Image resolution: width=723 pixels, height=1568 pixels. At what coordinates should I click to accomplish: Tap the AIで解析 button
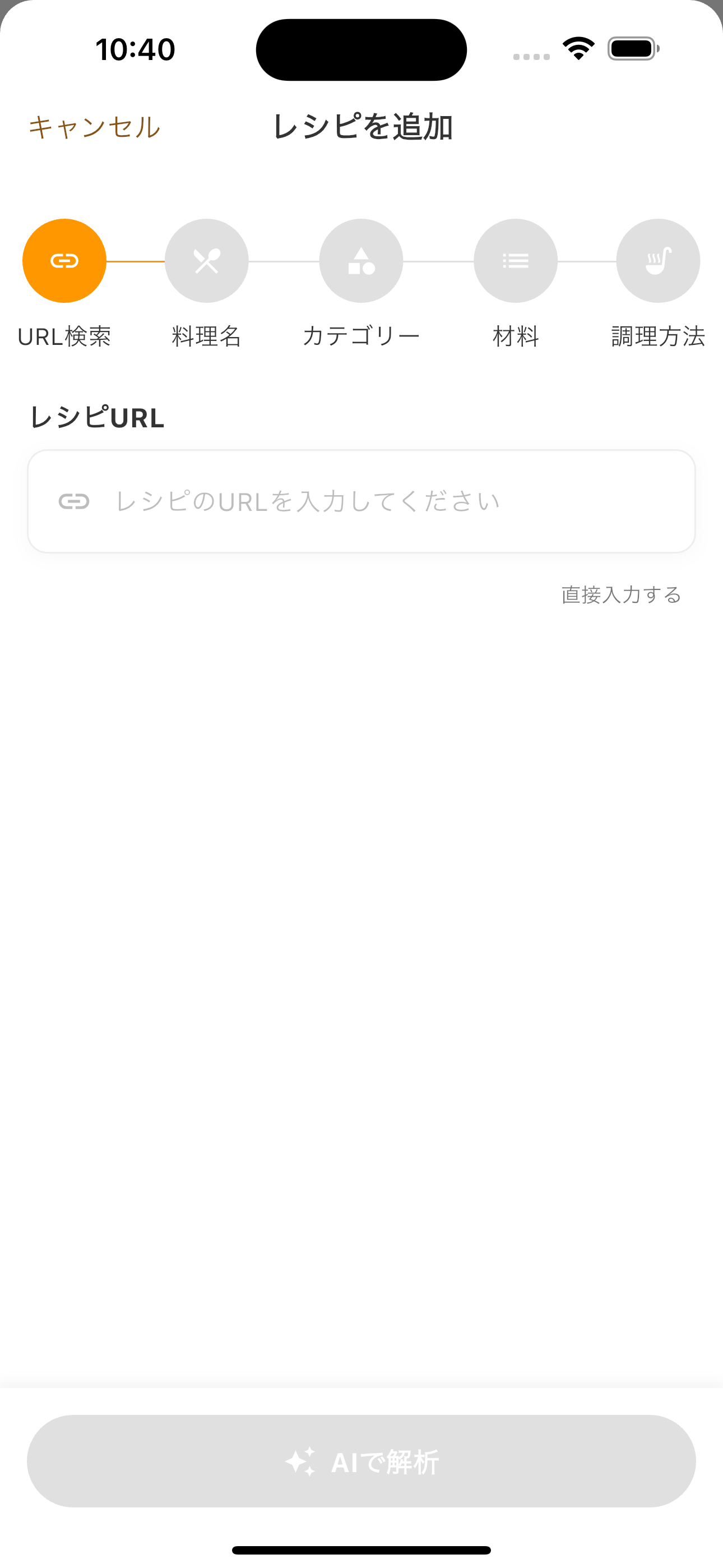pyautogui.click(x=361, y=1461)
